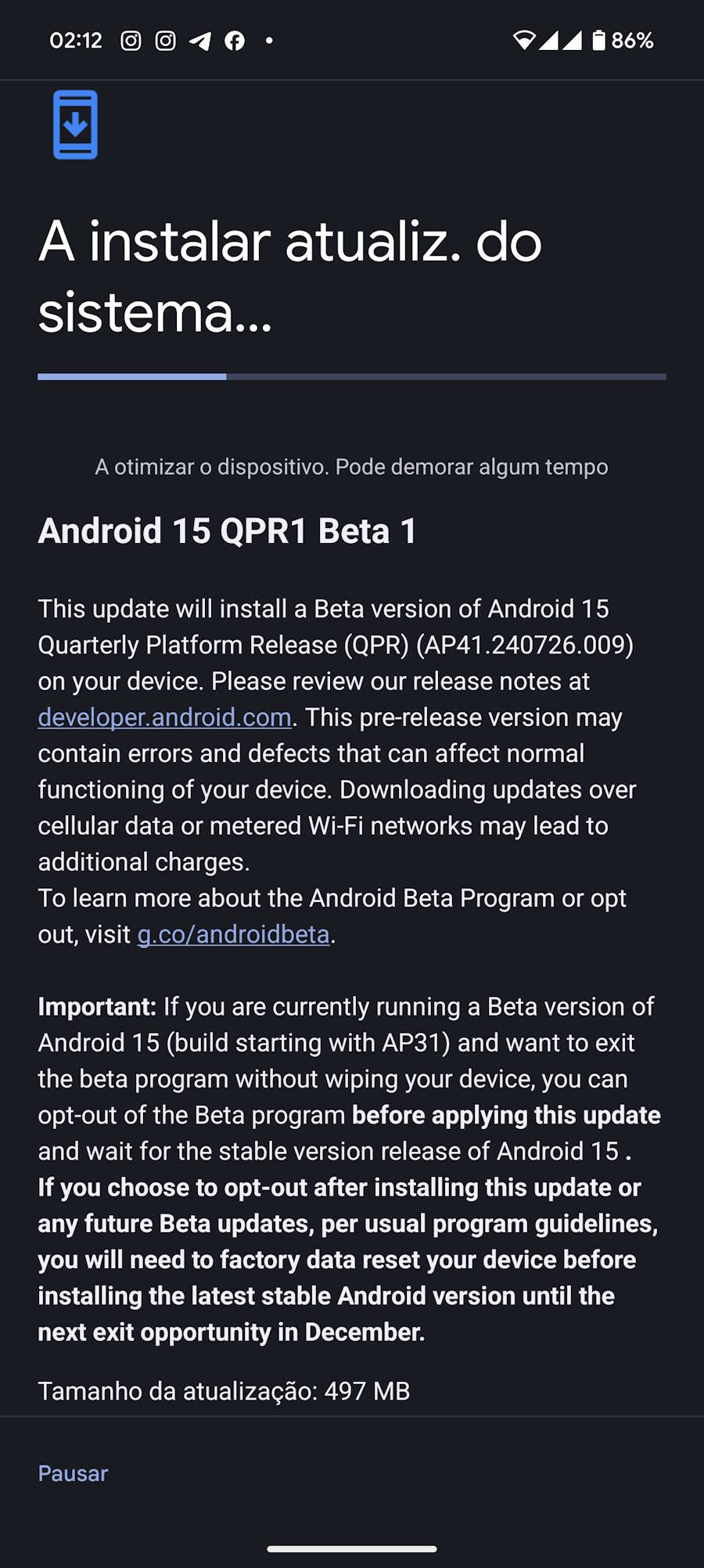Pause the system update with Pausar

pos(73,1473)
